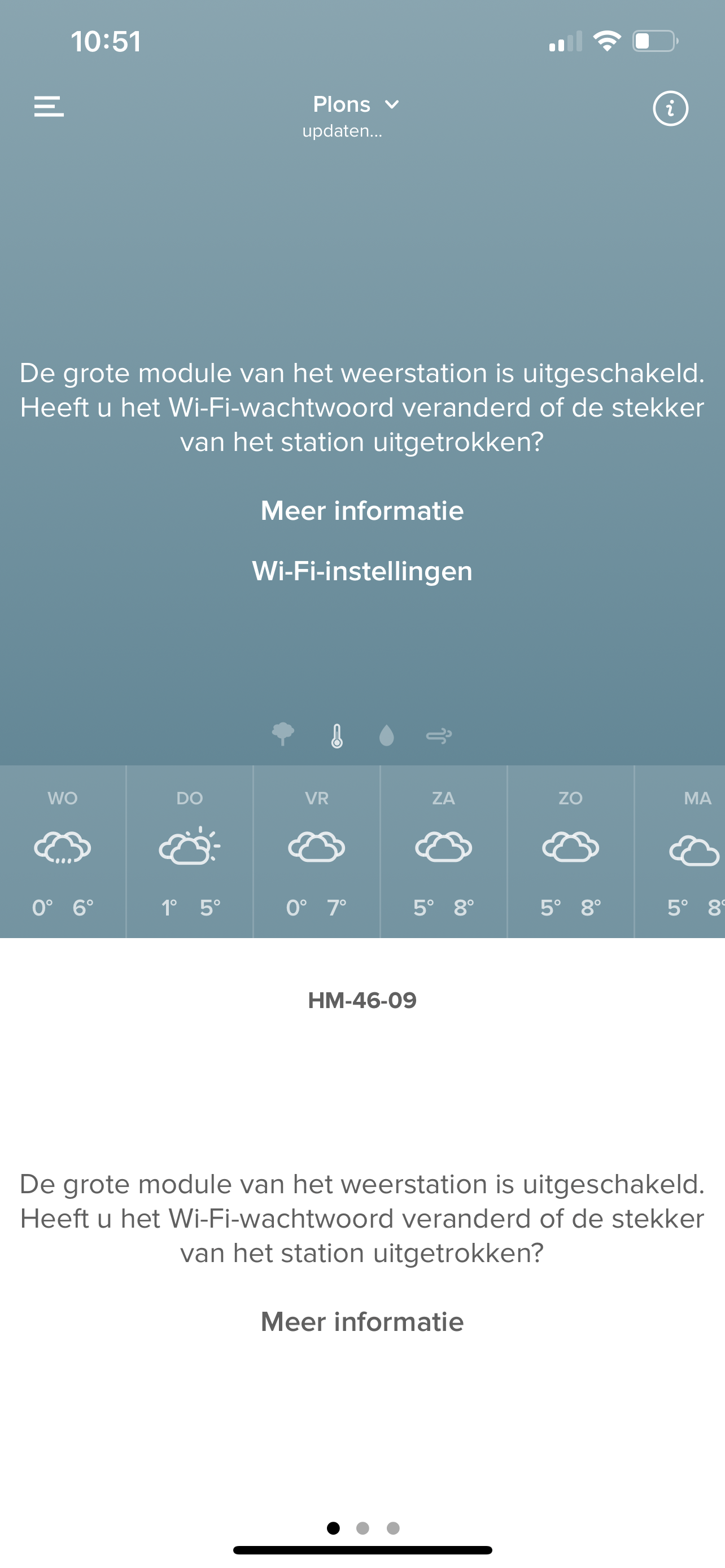Image resolution: width=725 pixels, height=1568 pixels.
Task: Select the water drop humidity icon
Action: click(387, 736)
